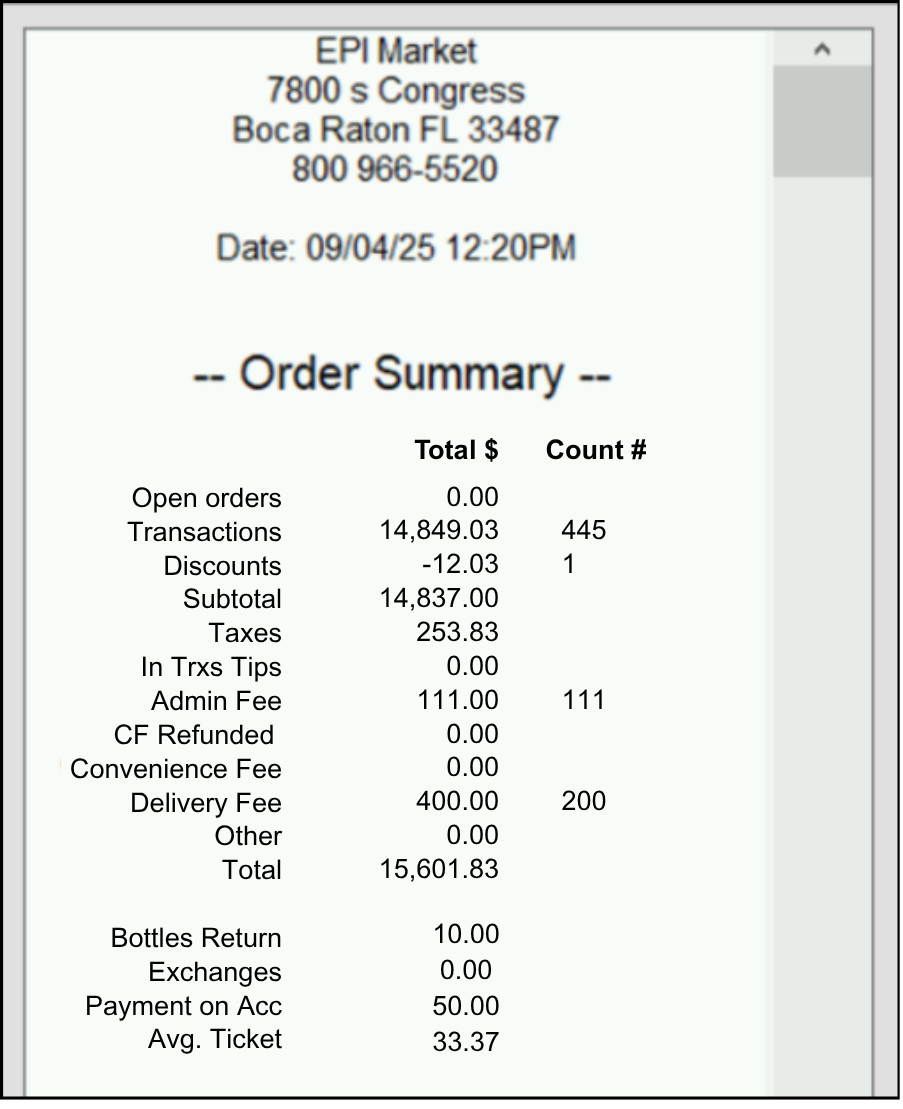The width and height of the screenshot is (903, 1109).
Task: Click the phone number 800 966-5520
Action: point(395,169)
